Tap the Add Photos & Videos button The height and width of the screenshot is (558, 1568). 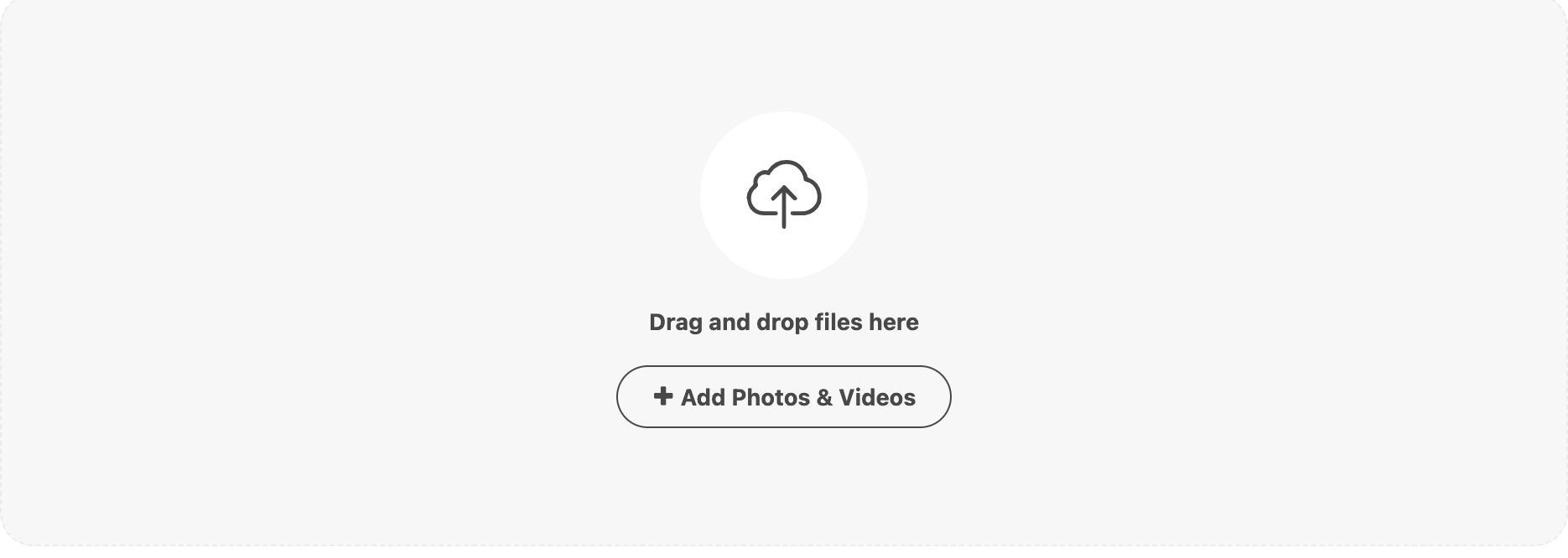click(x=783, y=396)
